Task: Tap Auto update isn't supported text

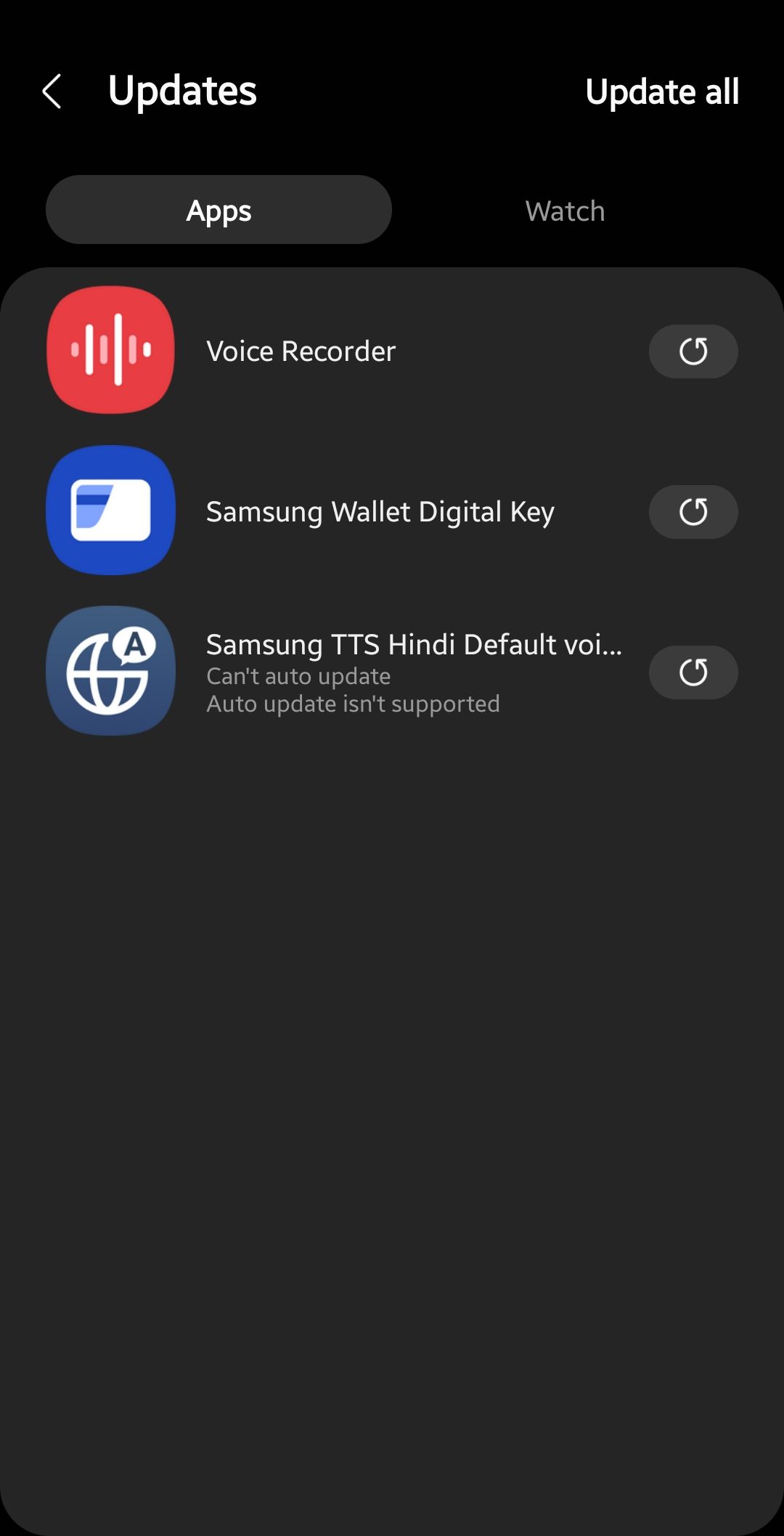Action: (354, 704)
